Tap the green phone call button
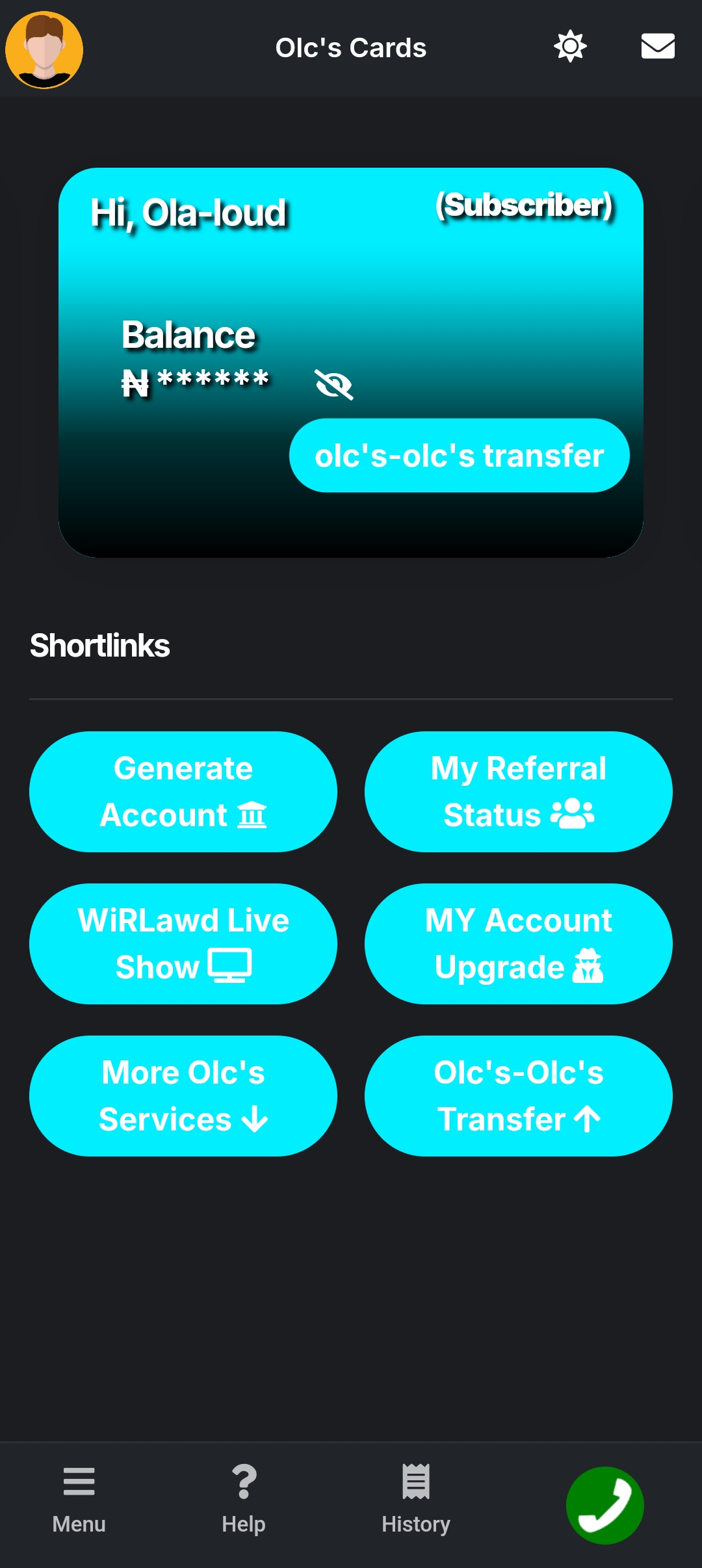702x1568 pixels. pyautogui.click(x=604, y=1505)
